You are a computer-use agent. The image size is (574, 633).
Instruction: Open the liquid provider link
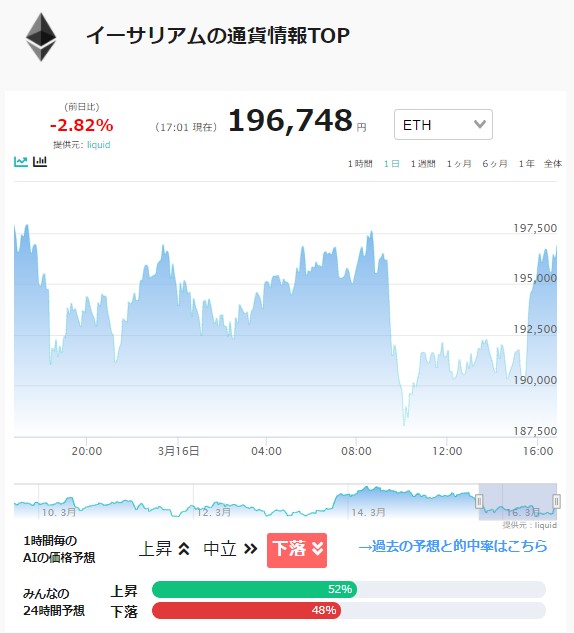[x=98, y=145]
